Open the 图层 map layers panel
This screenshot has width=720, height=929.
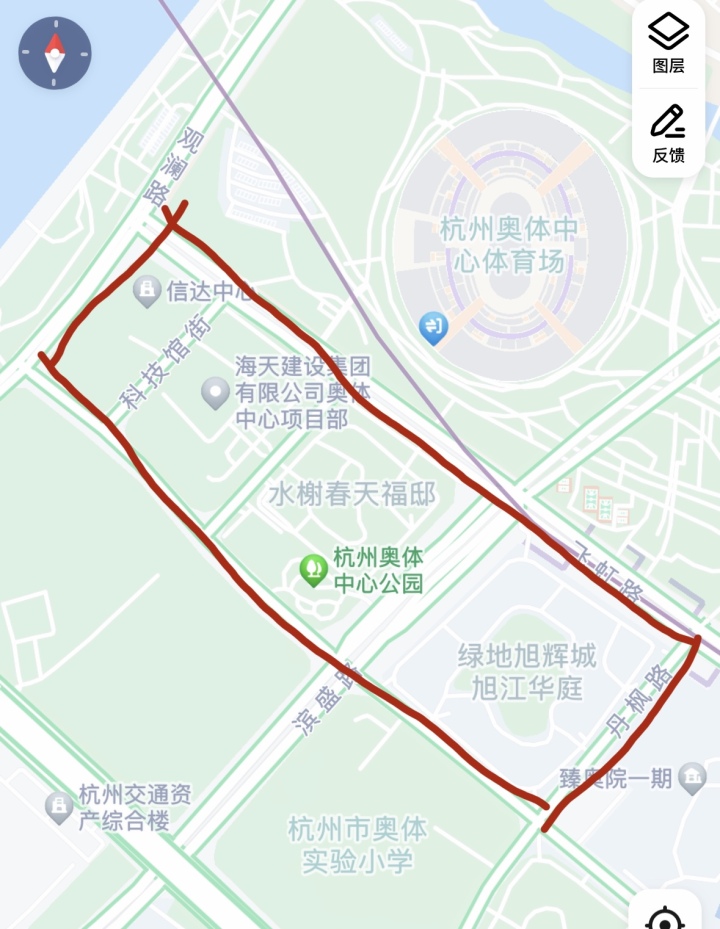pos(668,43)
